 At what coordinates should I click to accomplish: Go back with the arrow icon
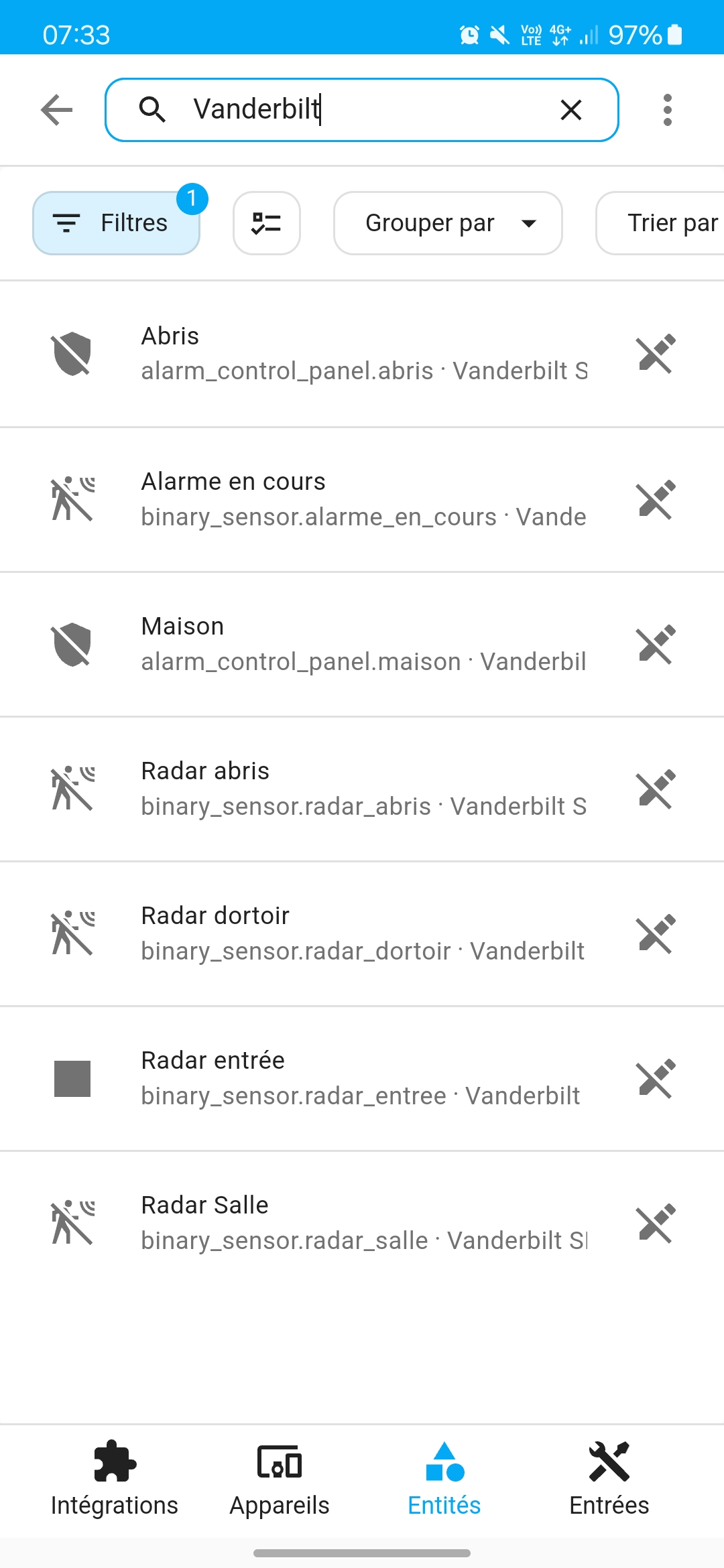click(x=56, y=110)
